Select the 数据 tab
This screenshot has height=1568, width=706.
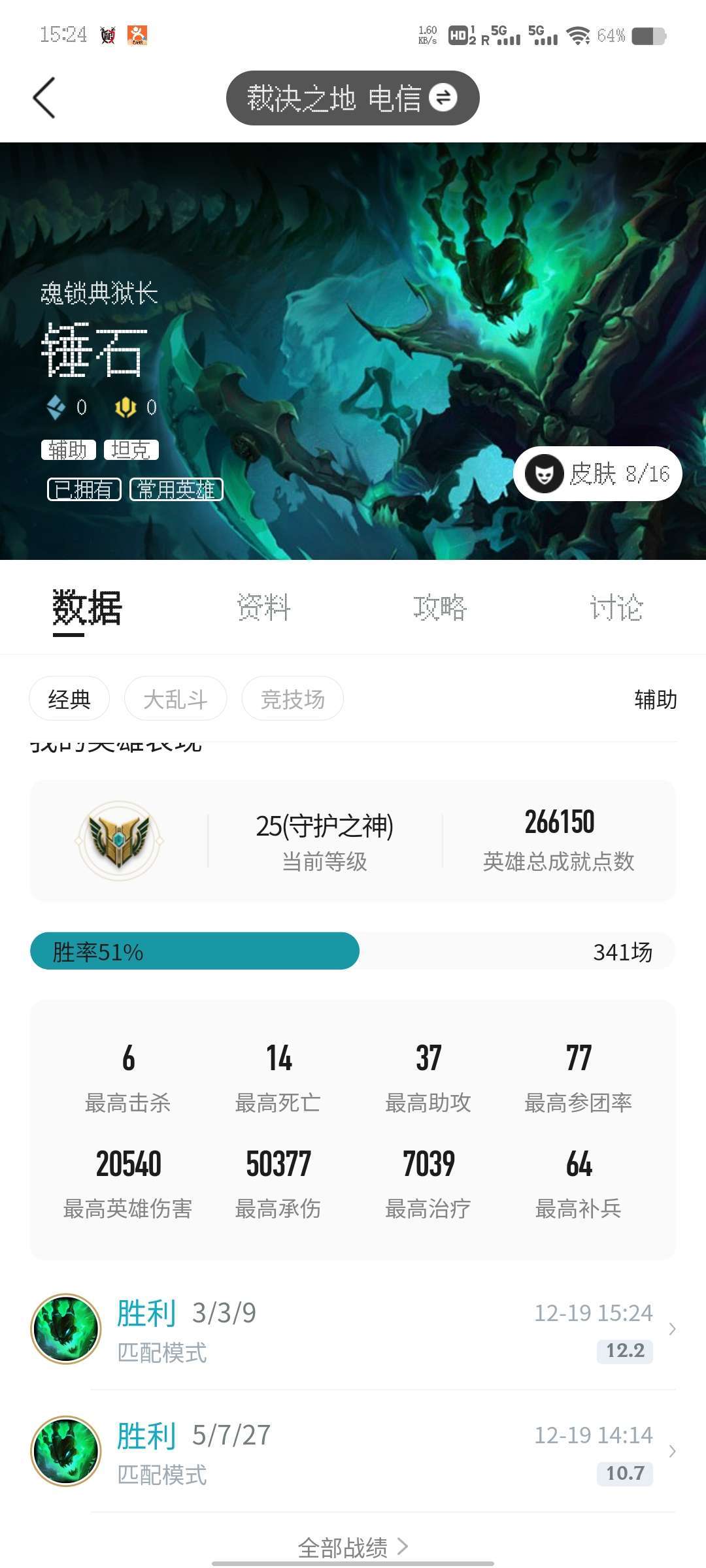pos(87,609)
